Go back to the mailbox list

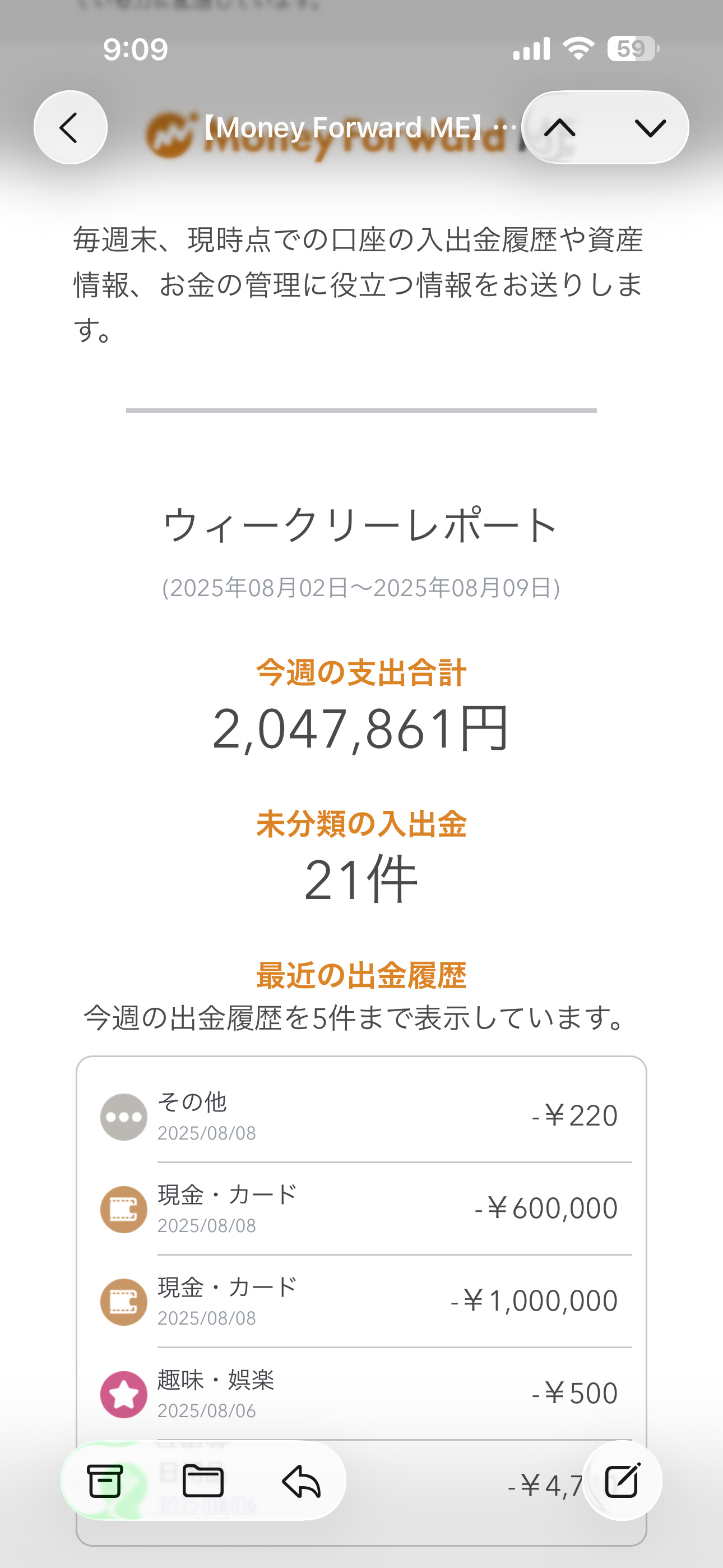[70, 127]
